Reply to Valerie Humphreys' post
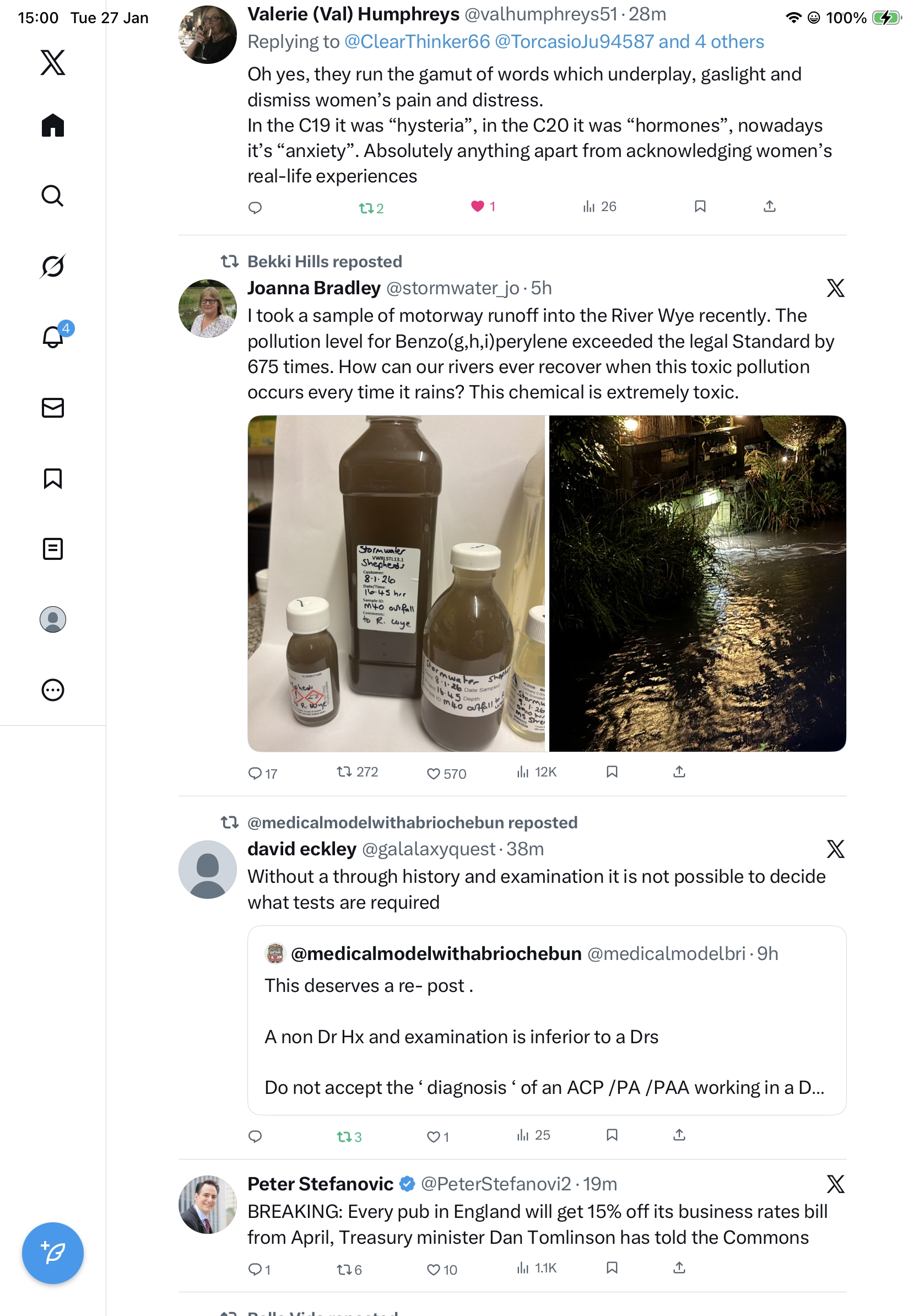 (255, 208)
